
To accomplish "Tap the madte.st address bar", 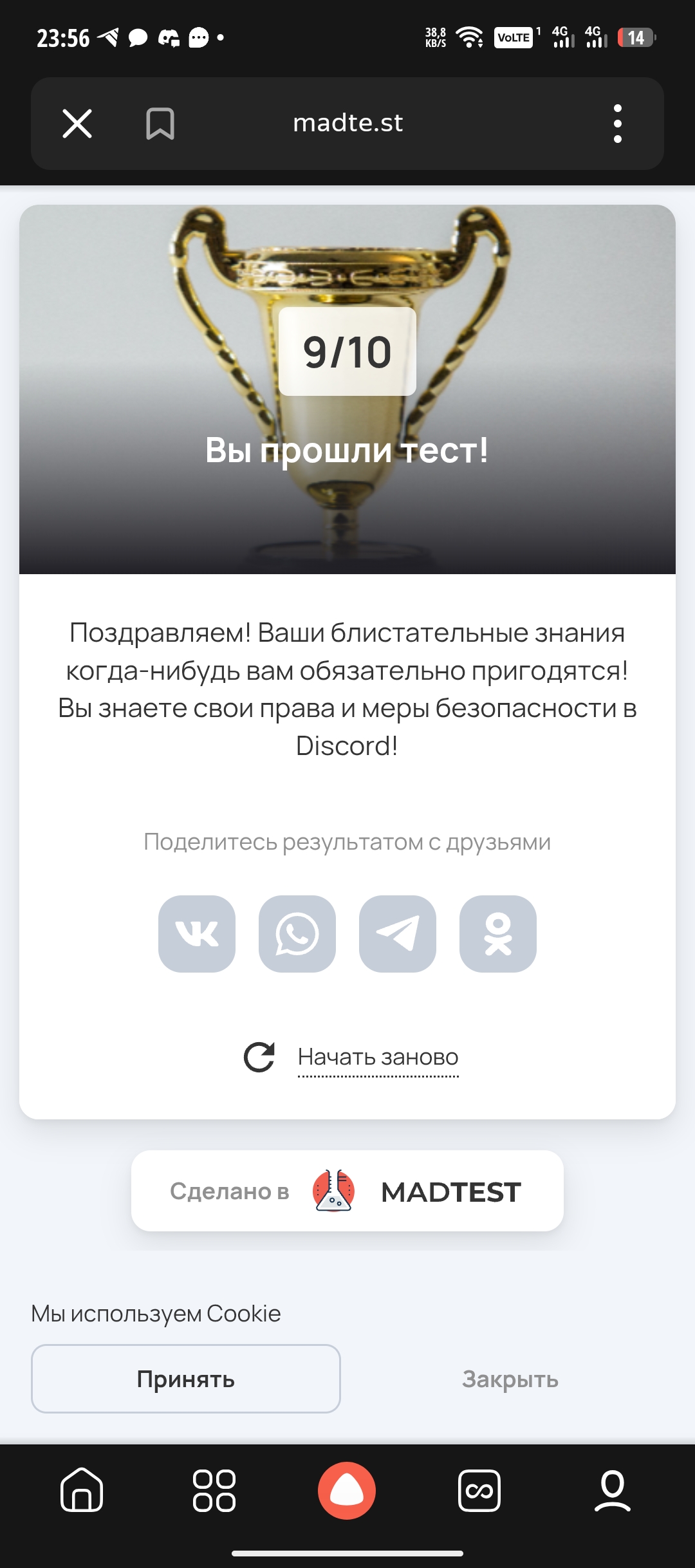I will coord(347,123).
